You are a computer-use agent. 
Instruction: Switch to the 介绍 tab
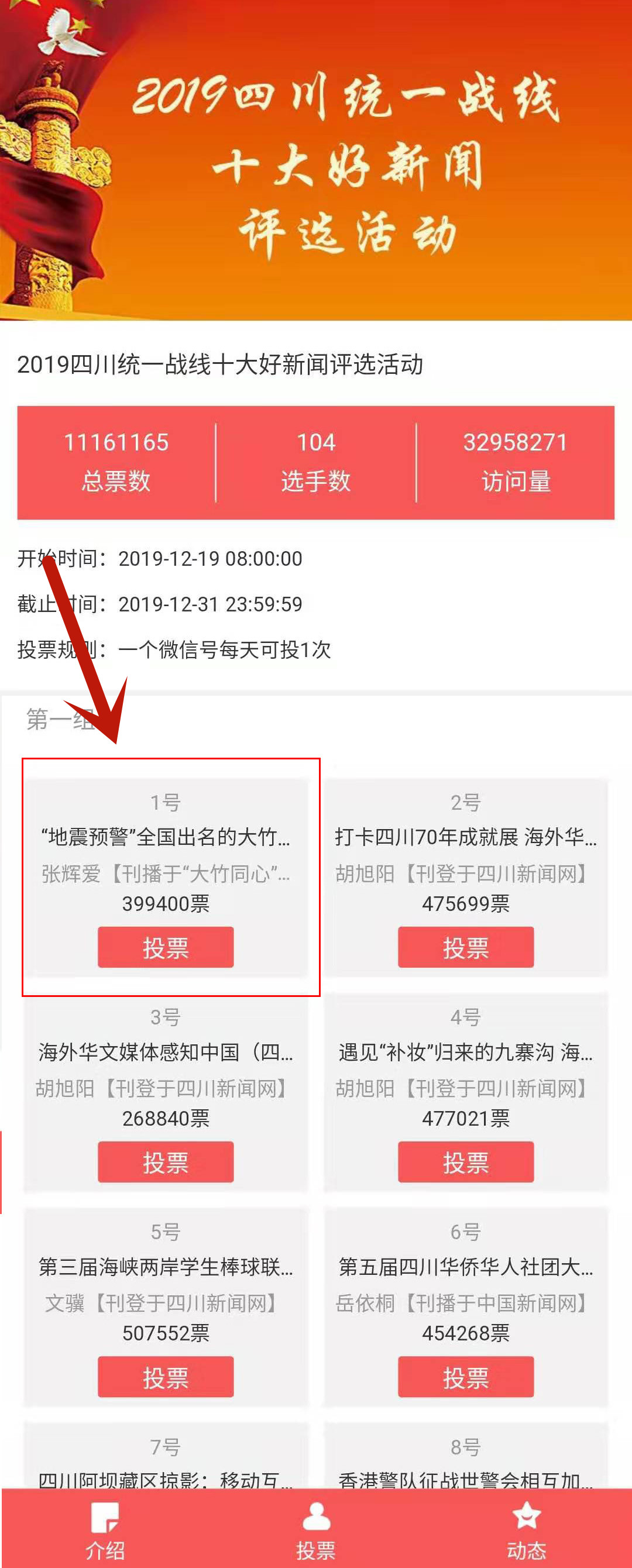coord(105,1529)
